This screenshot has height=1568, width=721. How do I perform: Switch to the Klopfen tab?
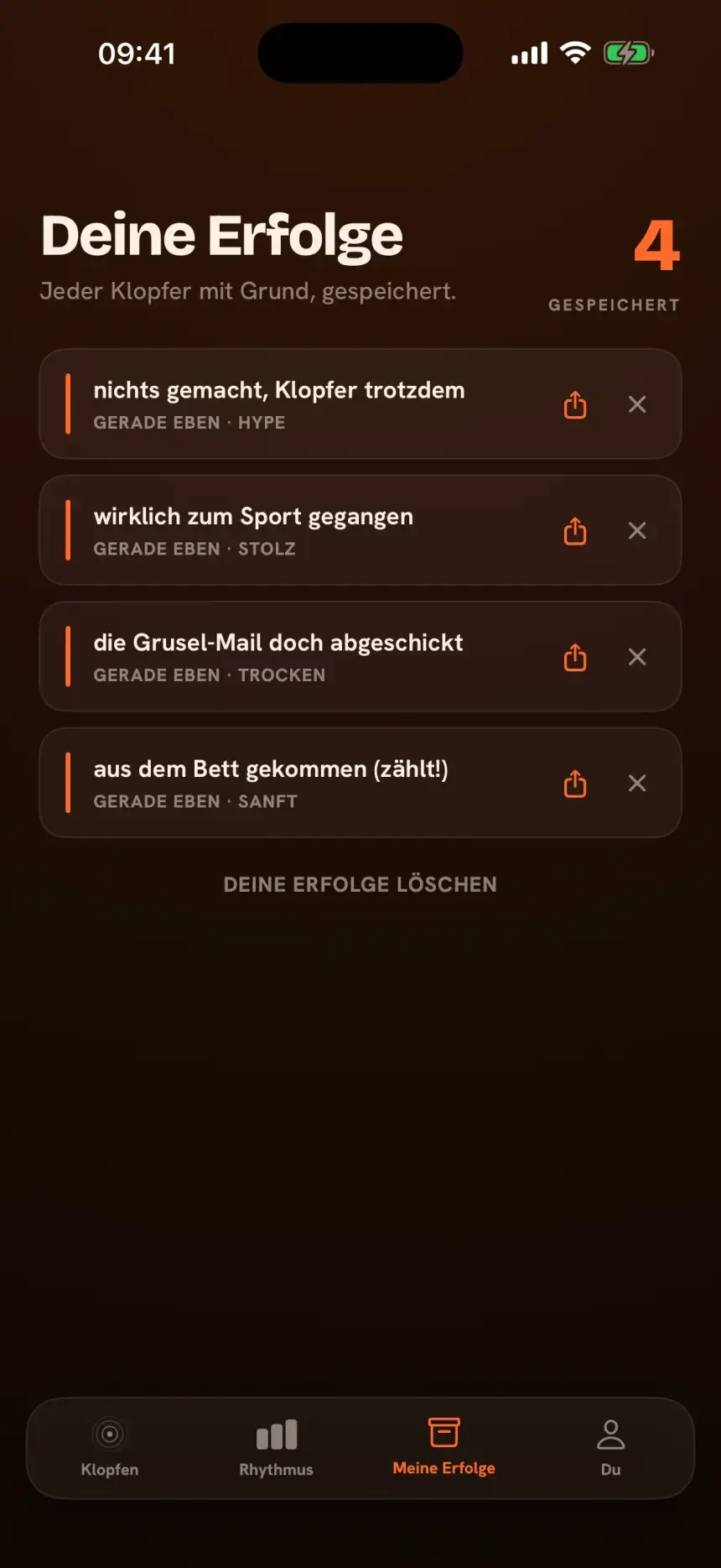point(110,1448)
